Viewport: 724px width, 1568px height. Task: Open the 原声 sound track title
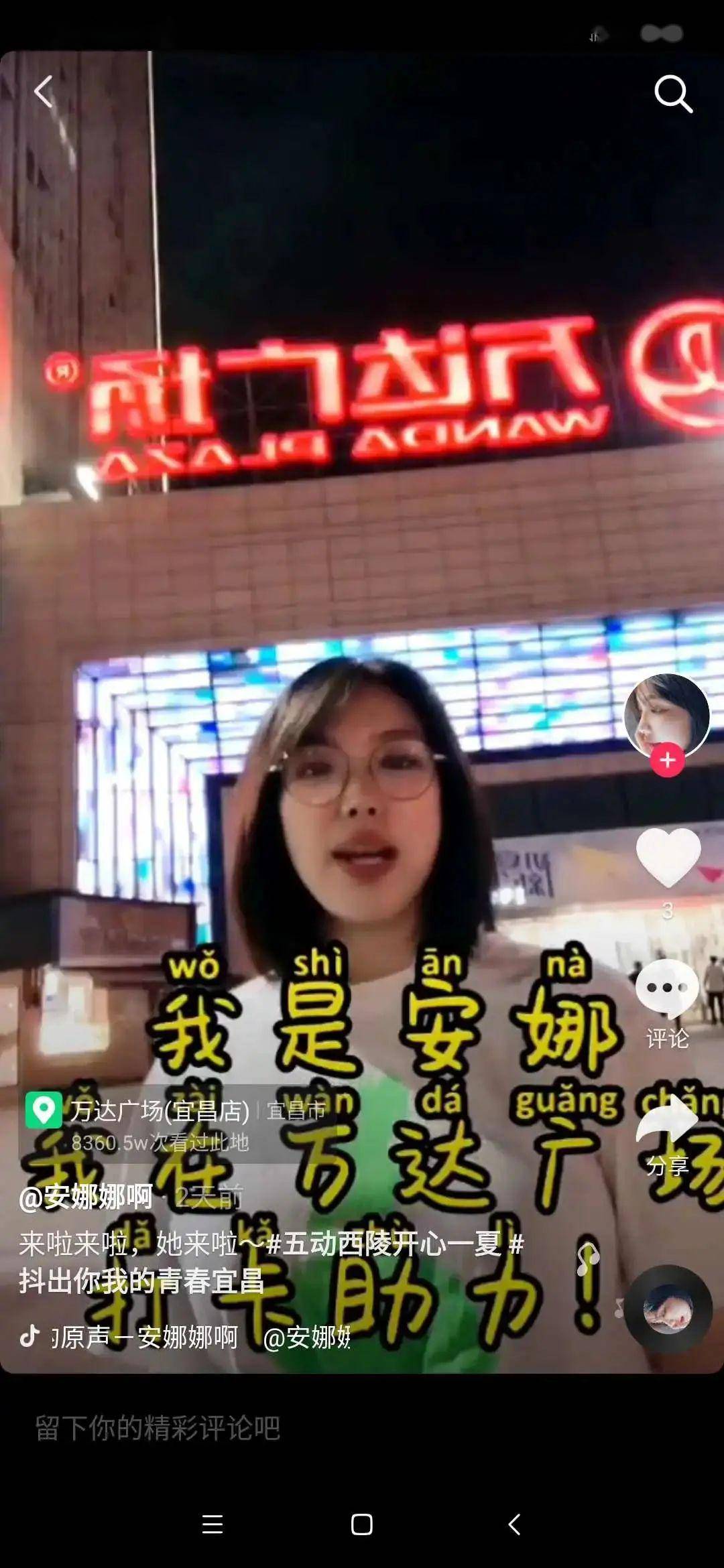[x=144, y=1337]
